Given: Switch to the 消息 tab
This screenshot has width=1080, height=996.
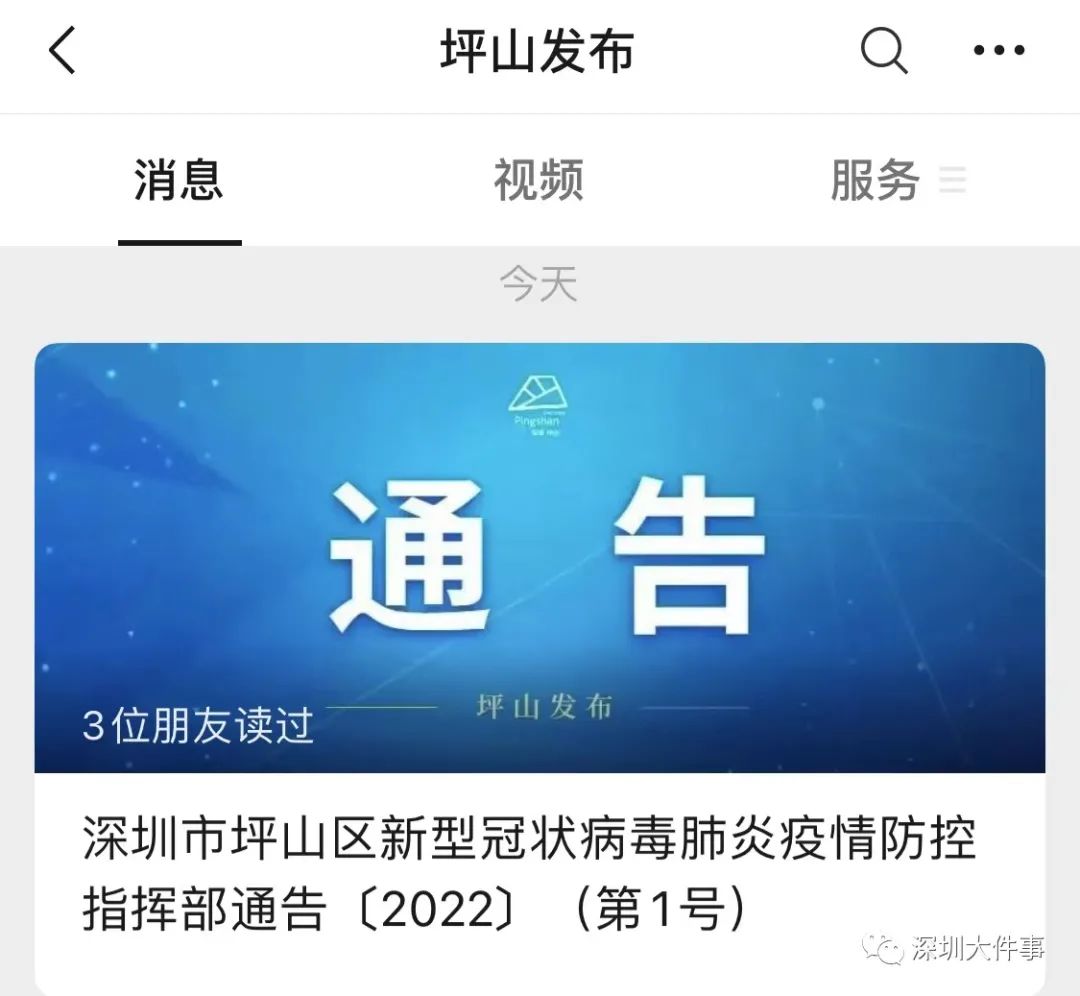Looking at the screenshot, I should tap(179, 181).
